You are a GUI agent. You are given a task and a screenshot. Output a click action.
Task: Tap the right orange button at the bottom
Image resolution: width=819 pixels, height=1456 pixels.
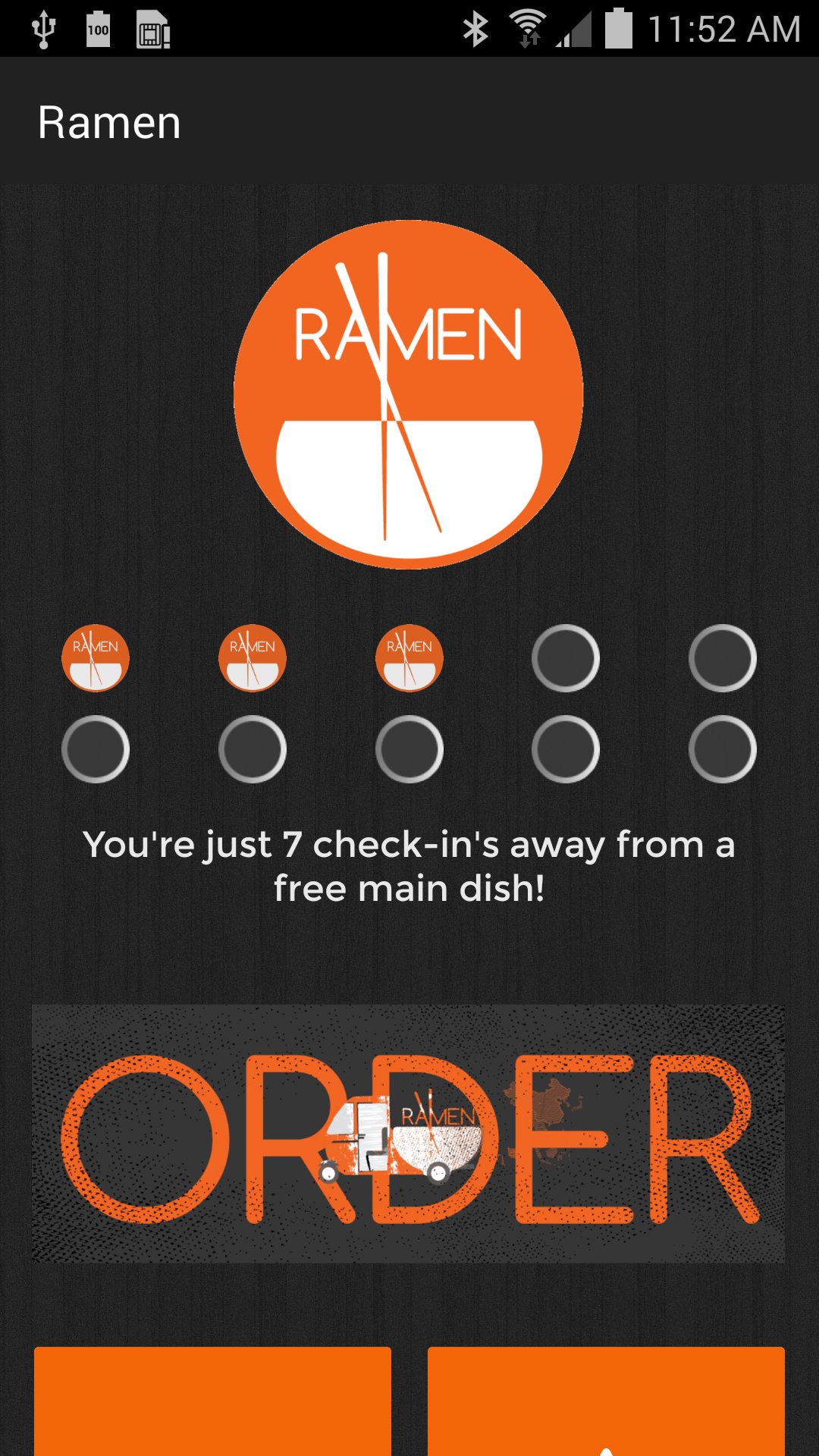[607, 1410]
